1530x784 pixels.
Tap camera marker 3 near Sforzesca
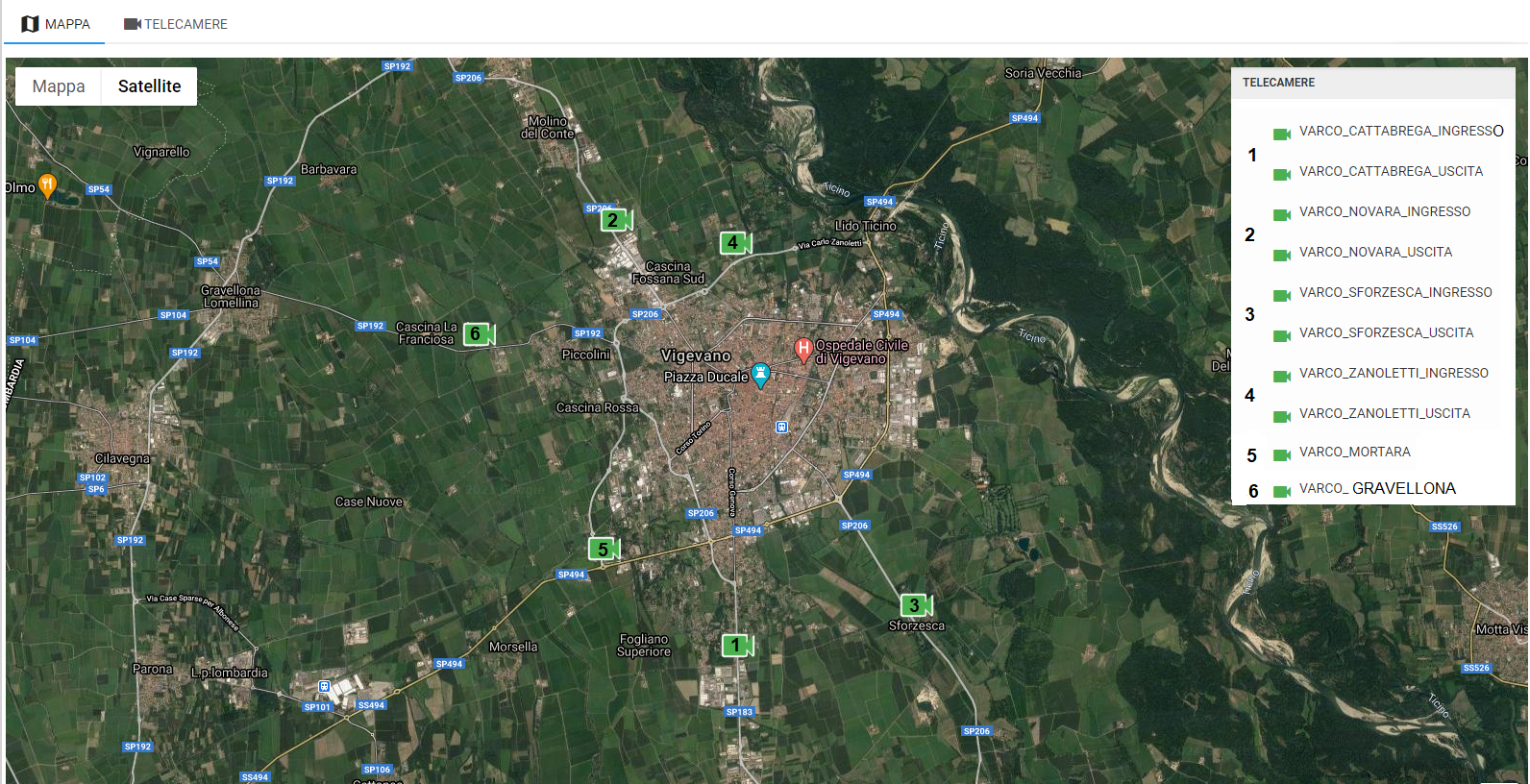click(x=916, y=605)
